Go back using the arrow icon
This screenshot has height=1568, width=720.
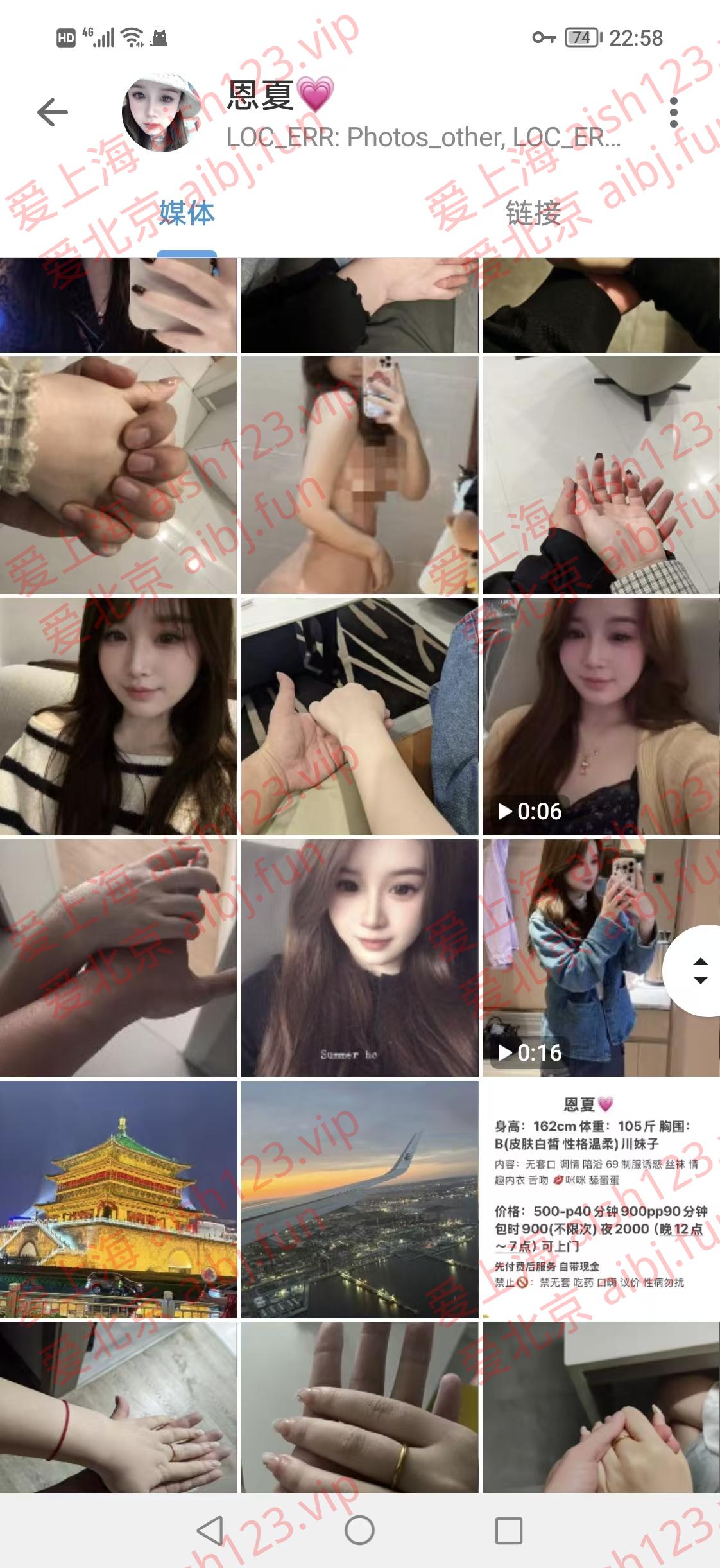(x=53, y=112)
